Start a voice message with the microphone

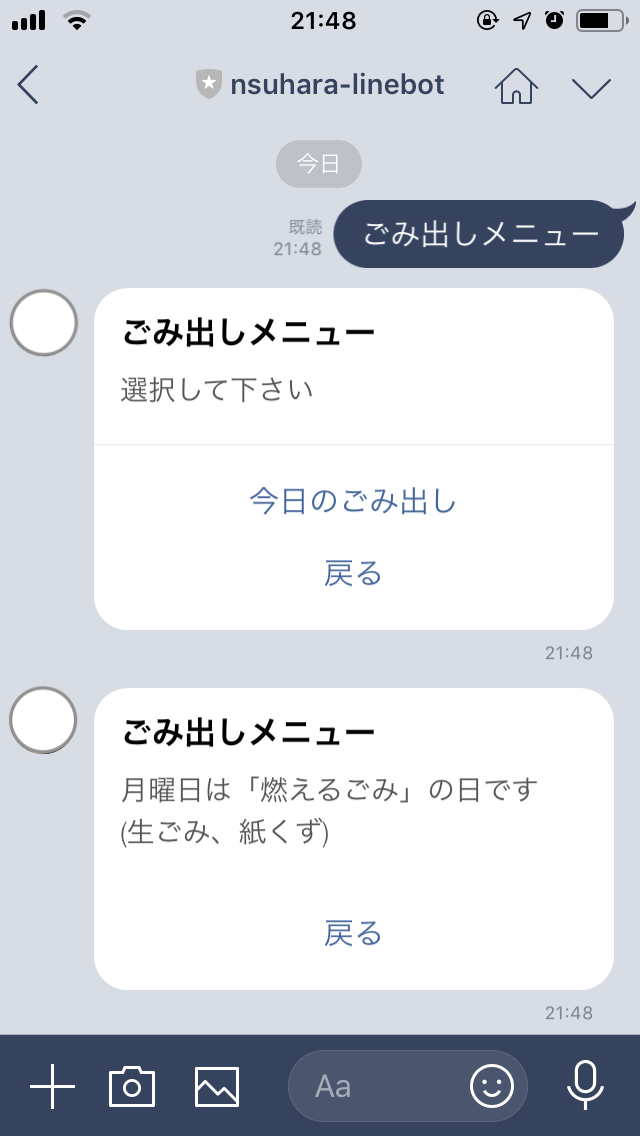point(585,1086)
